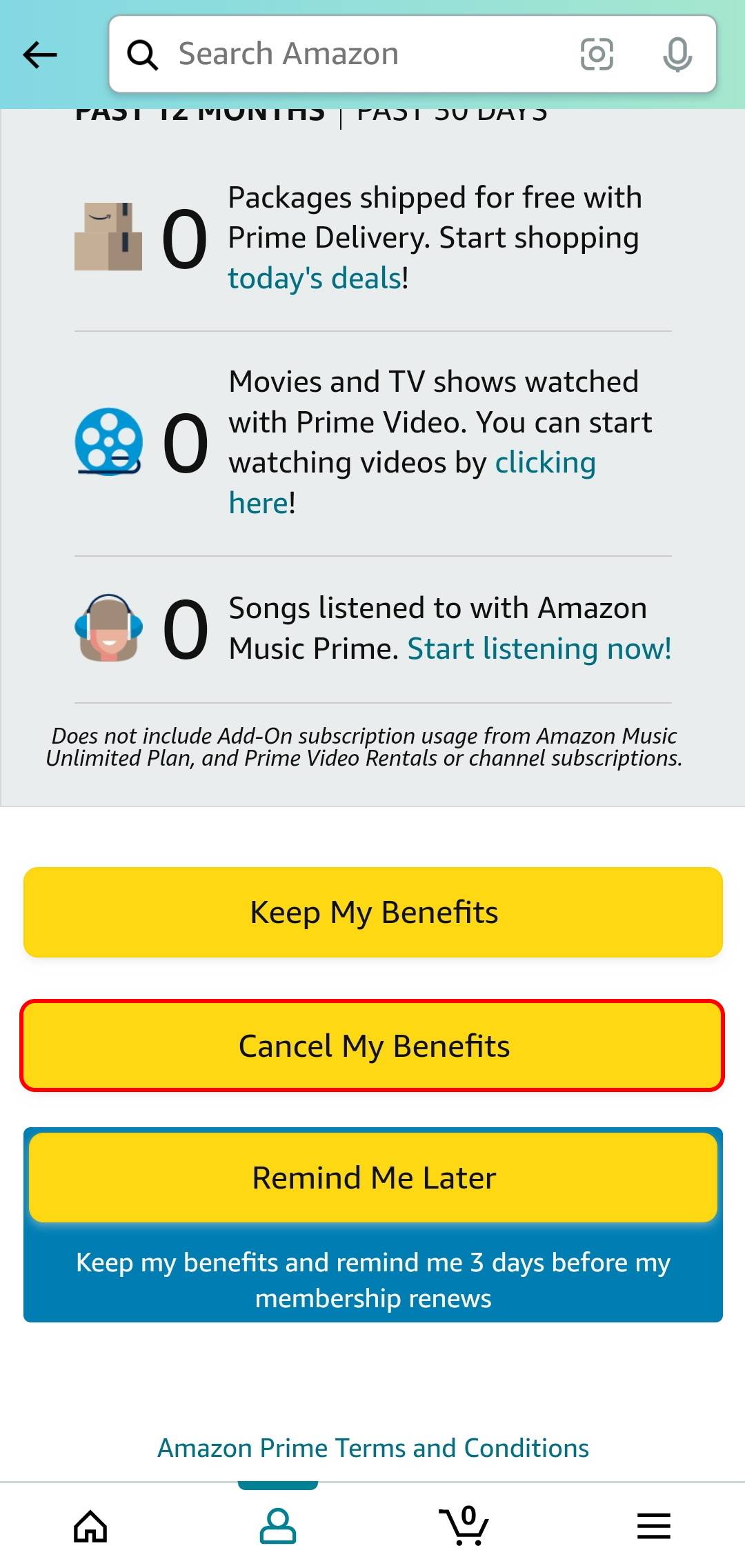Start a voice search with the microphone
This screenshot has width=745, height=1568.
tap(677, 54)
